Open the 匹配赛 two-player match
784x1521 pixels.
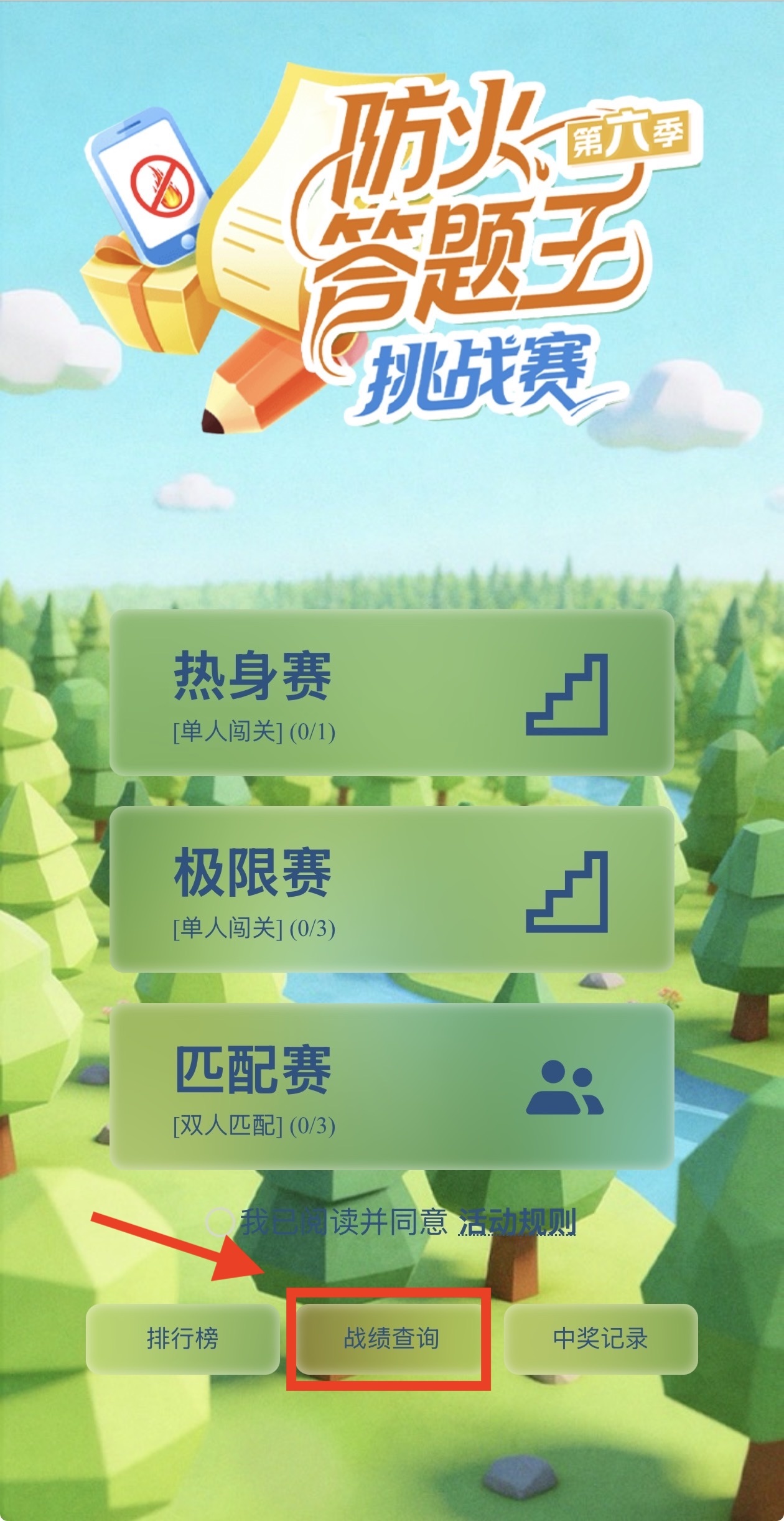(392, 1087)
